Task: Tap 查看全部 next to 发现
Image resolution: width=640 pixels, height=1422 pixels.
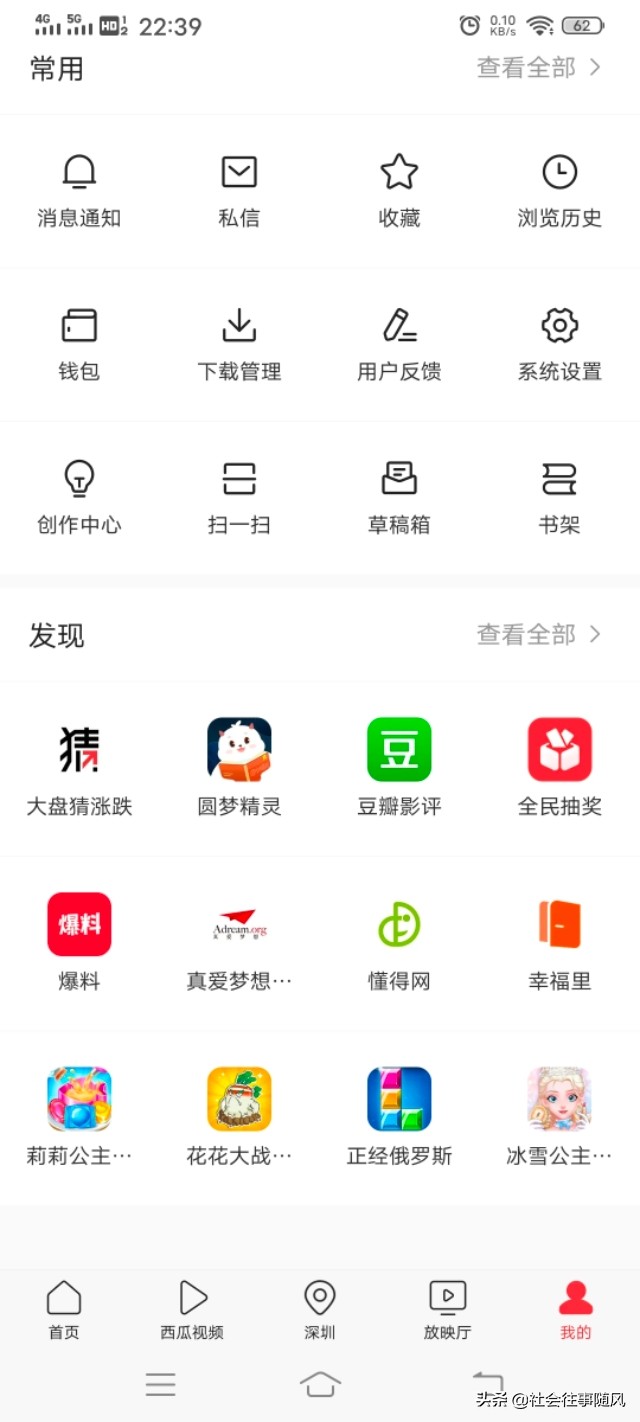Action: pos(538,634)
